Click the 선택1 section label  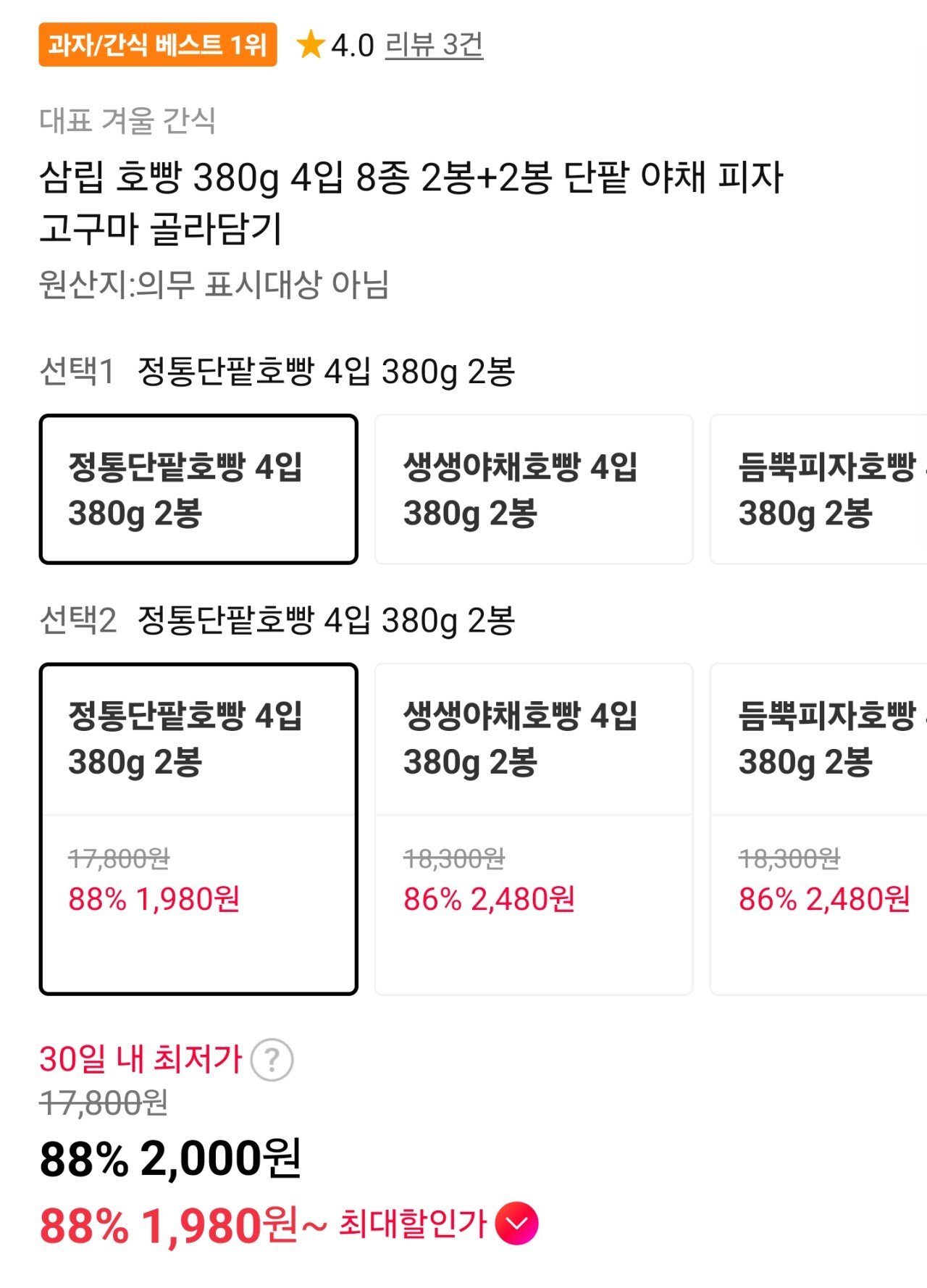point(77,369)
